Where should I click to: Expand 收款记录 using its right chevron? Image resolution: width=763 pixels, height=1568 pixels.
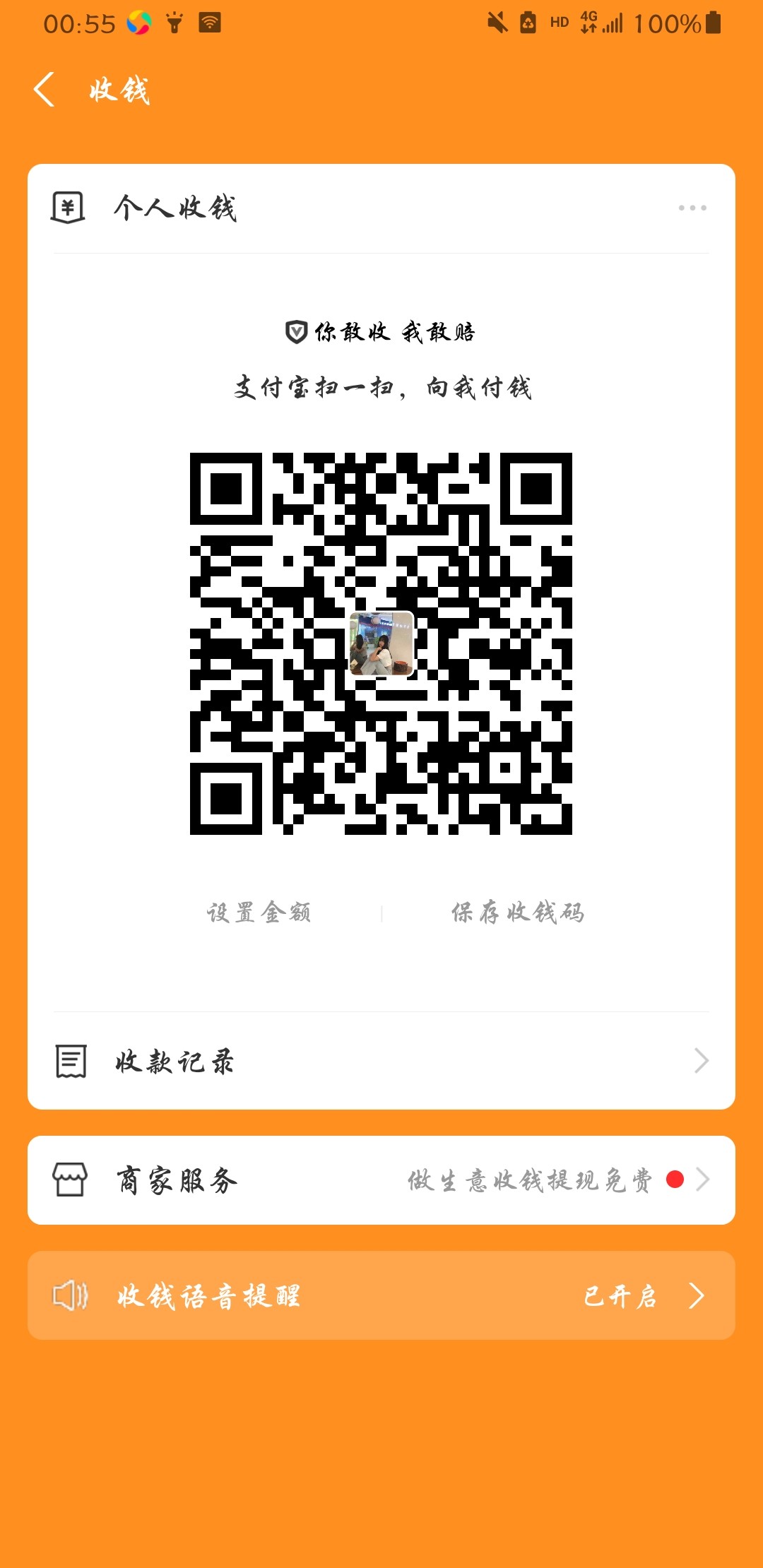699,1059
